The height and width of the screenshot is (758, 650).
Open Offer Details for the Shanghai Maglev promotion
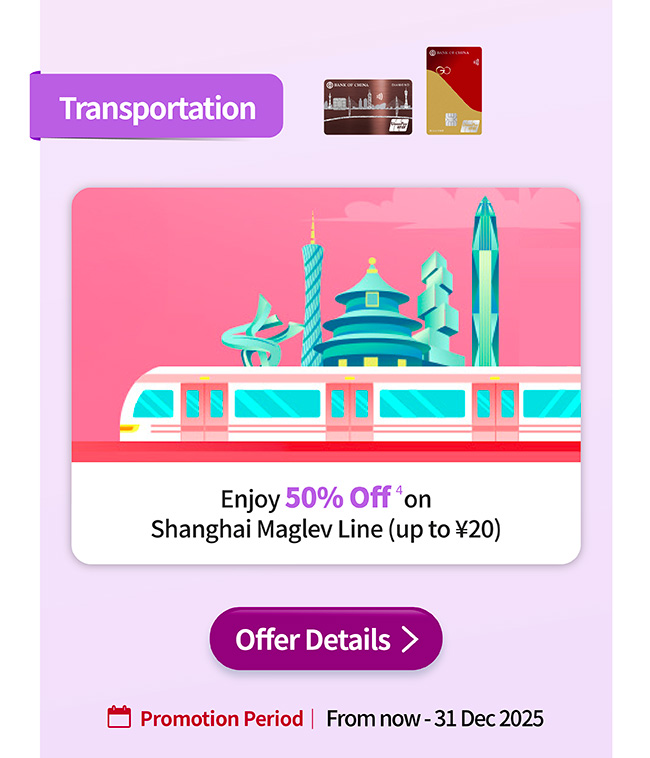point(325,639)
